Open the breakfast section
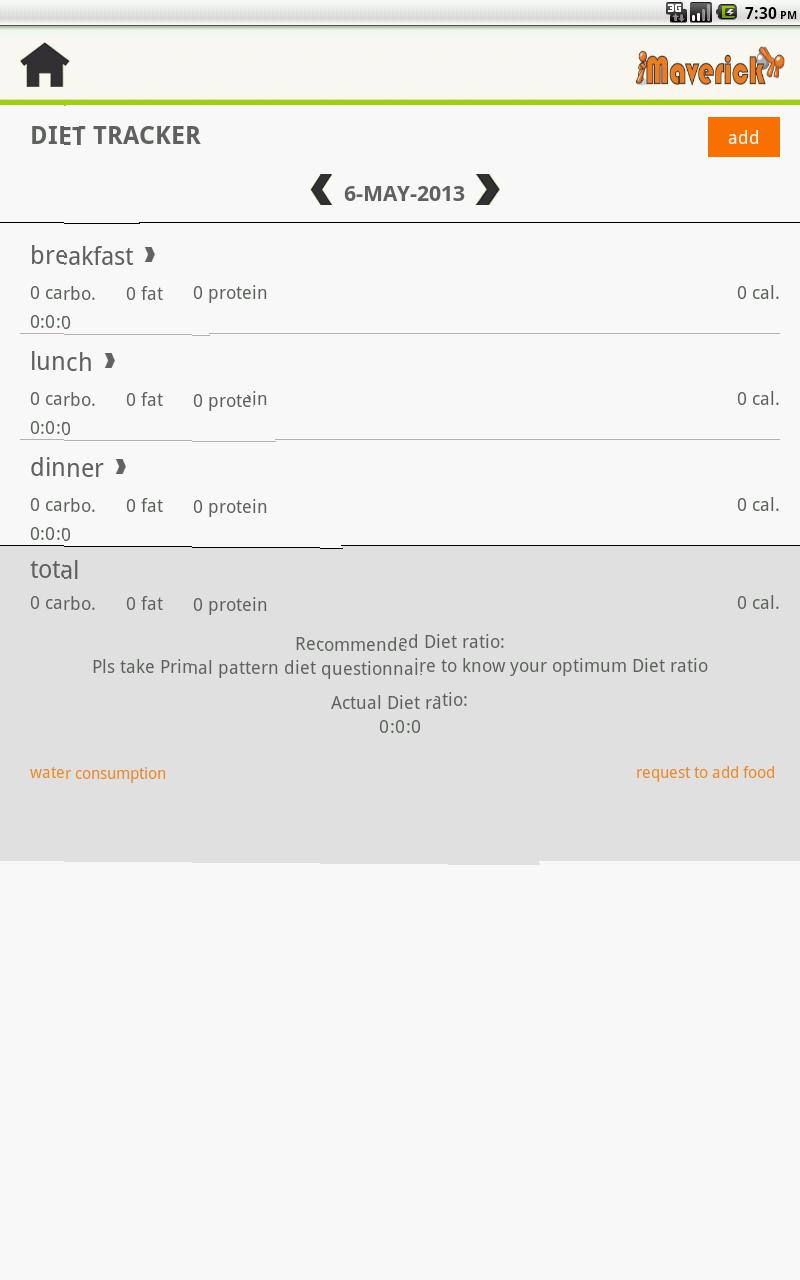The width and height of the screenshot is (800, 1280). [92, 256]
